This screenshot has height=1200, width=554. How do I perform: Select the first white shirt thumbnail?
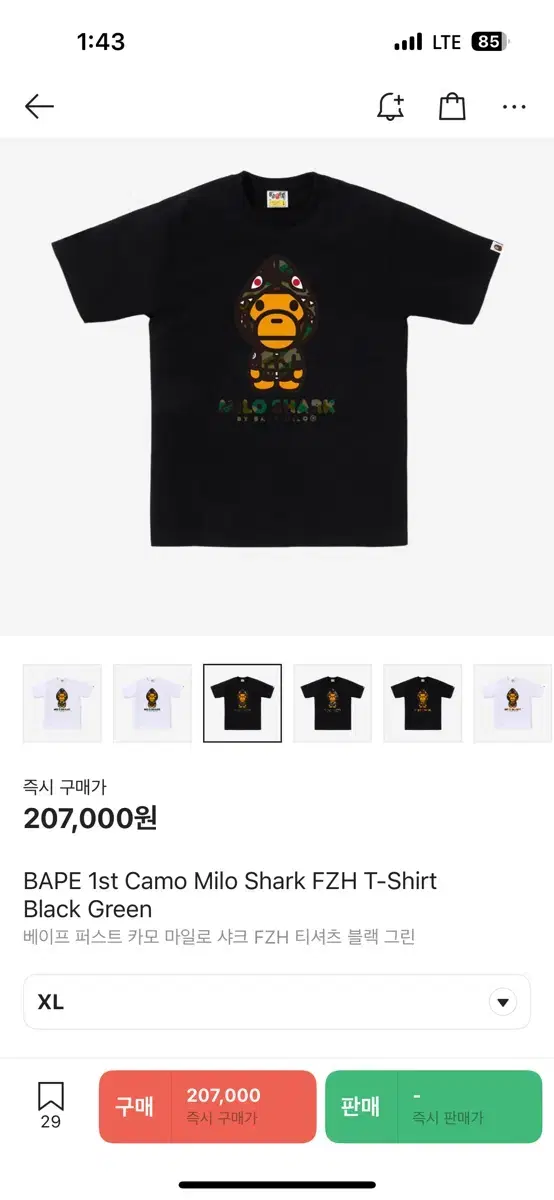click(62, 703)
